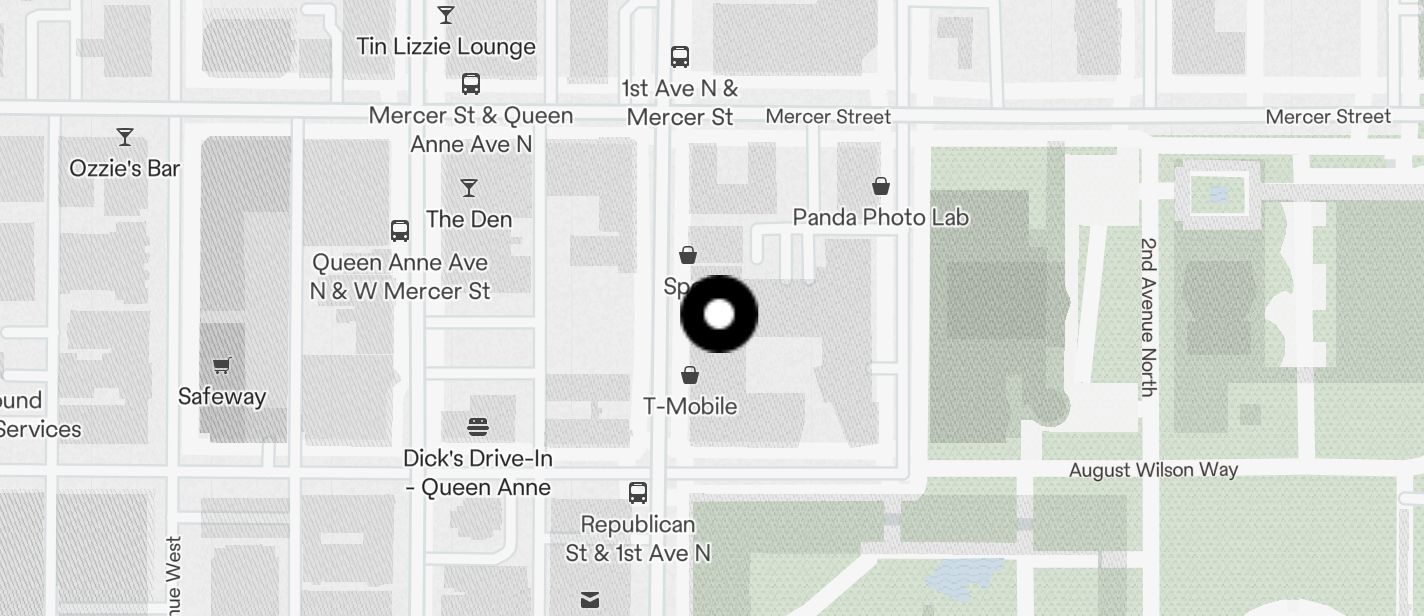The height and width of the screenshot is (616, 1424).
Task: Tap the black location pin marker
Action: click(719, 314)
